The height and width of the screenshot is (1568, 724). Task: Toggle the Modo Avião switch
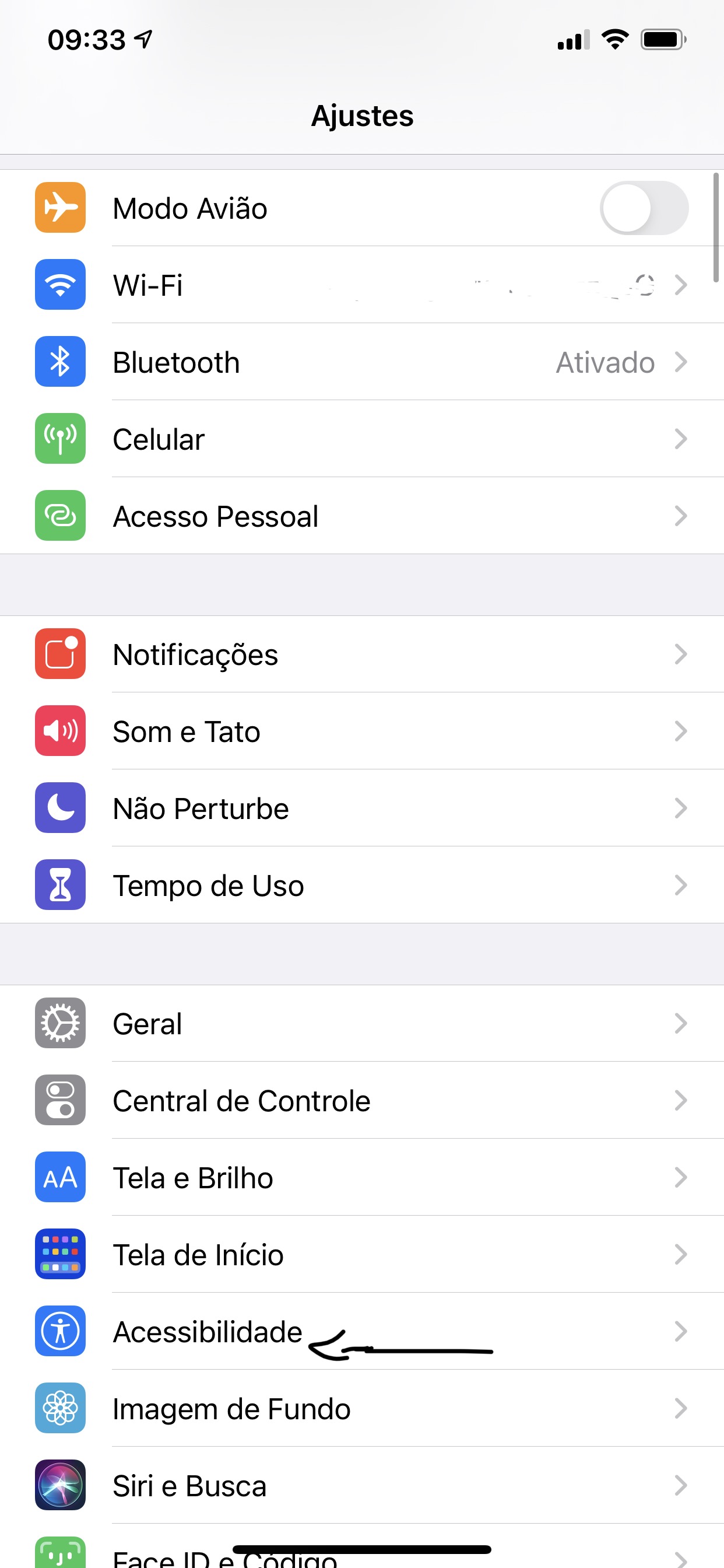644,208
